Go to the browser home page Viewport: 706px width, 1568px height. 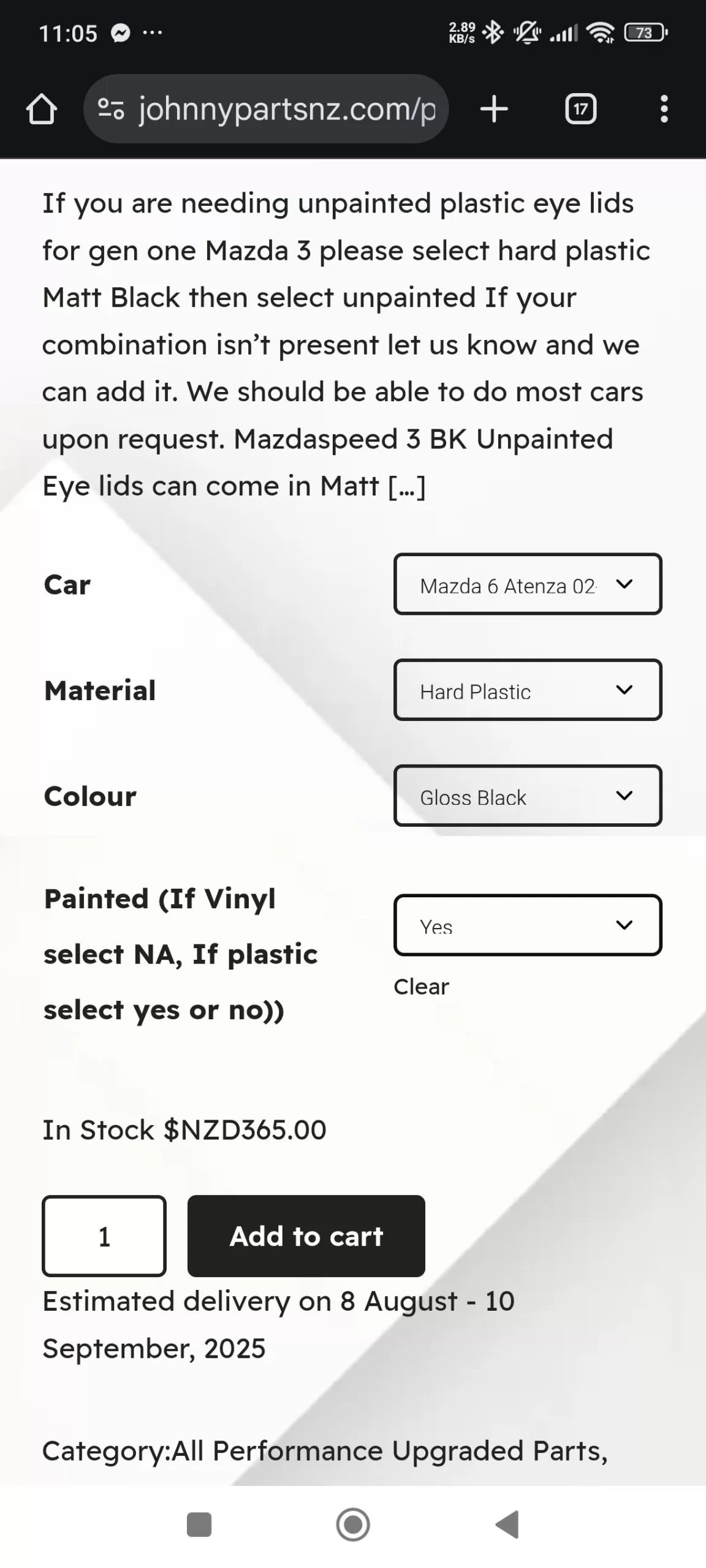pyautogui.click(x=42, y=110)
